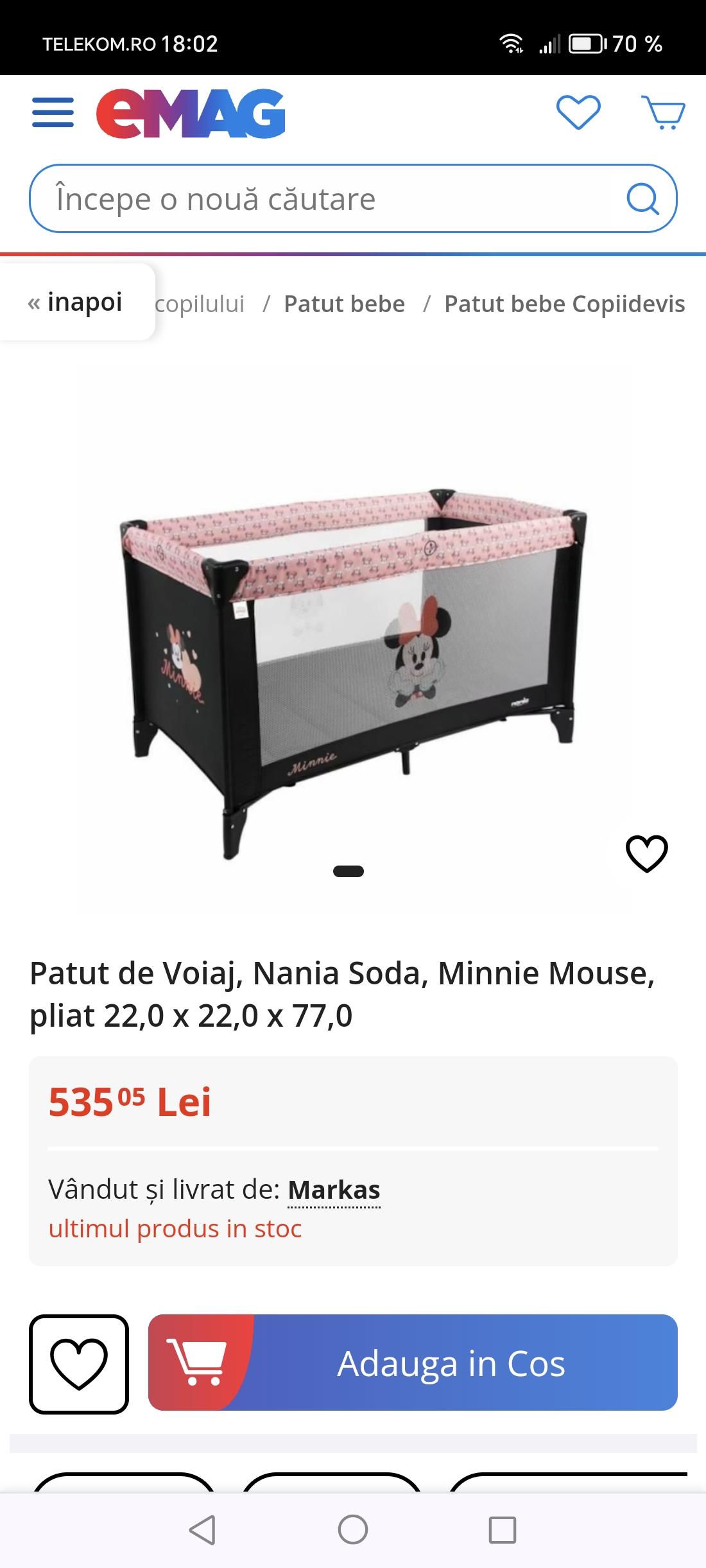Screen dimensions: 706x1568
Task: Favorite the product via heart on image
Action: 646,854
